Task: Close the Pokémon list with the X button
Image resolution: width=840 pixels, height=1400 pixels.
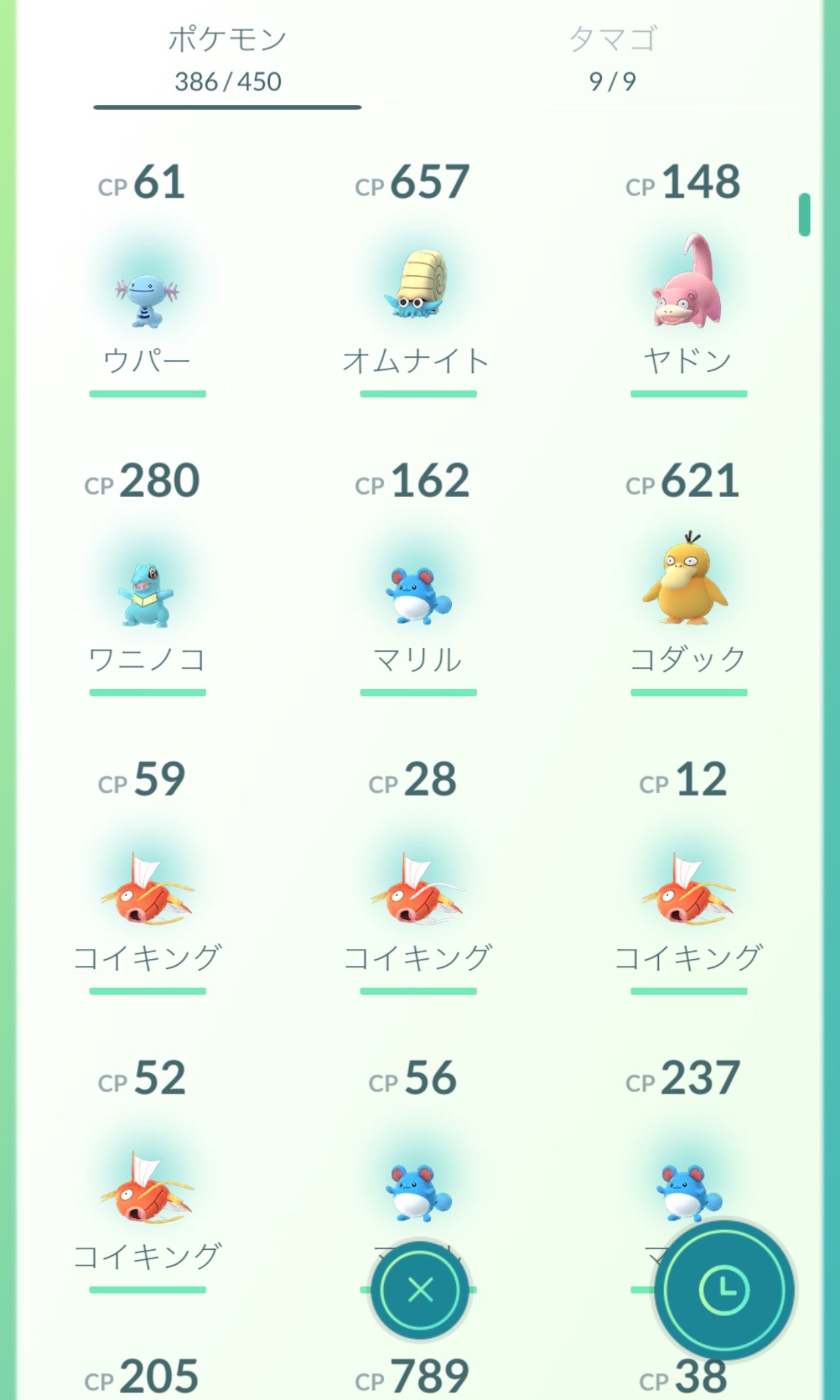Action: pos(420,1290)
